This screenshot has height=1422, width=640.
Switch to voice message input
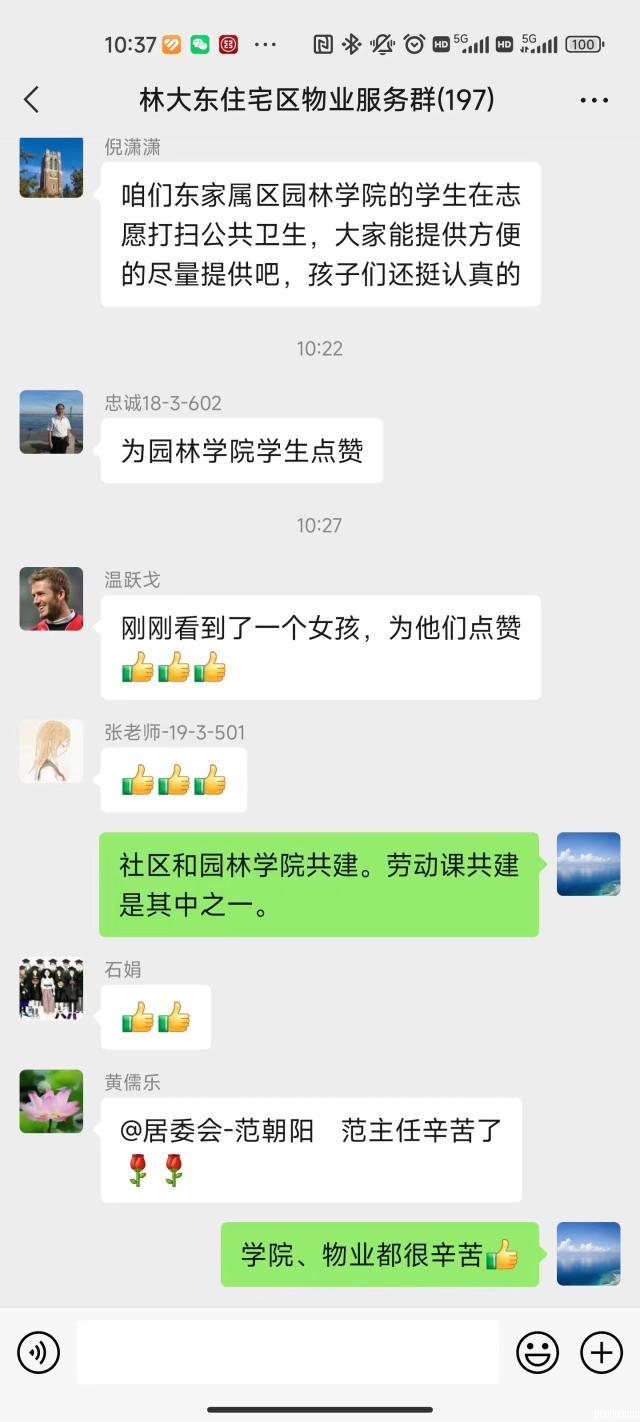pos(39,1353)
